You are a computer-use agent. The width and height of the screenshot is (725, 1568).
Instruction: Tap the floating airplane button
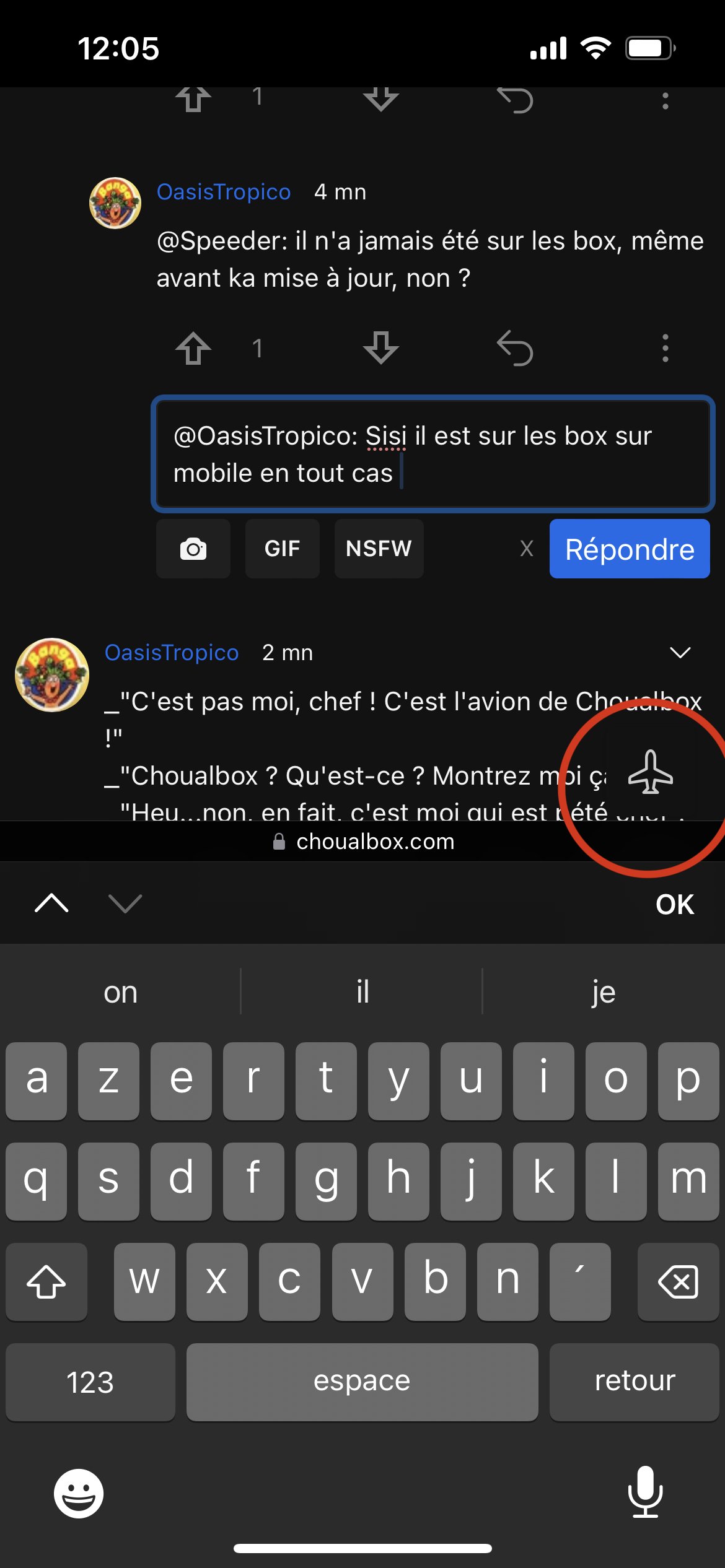(650, 773)
